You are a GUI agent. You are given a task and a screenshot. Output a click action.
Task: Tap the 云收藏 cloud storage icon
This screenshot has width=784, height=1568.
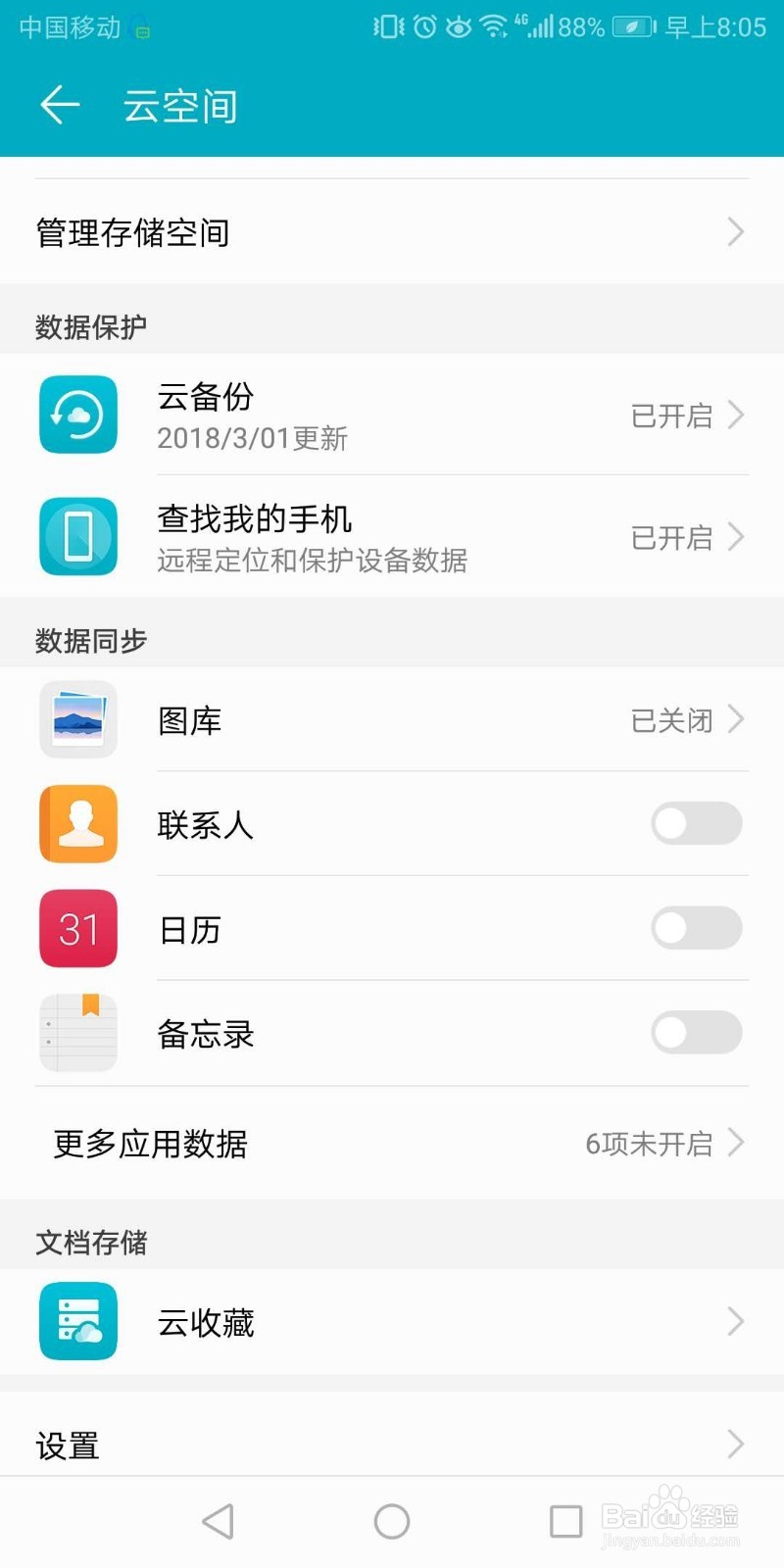click(x=77, y=1321)
